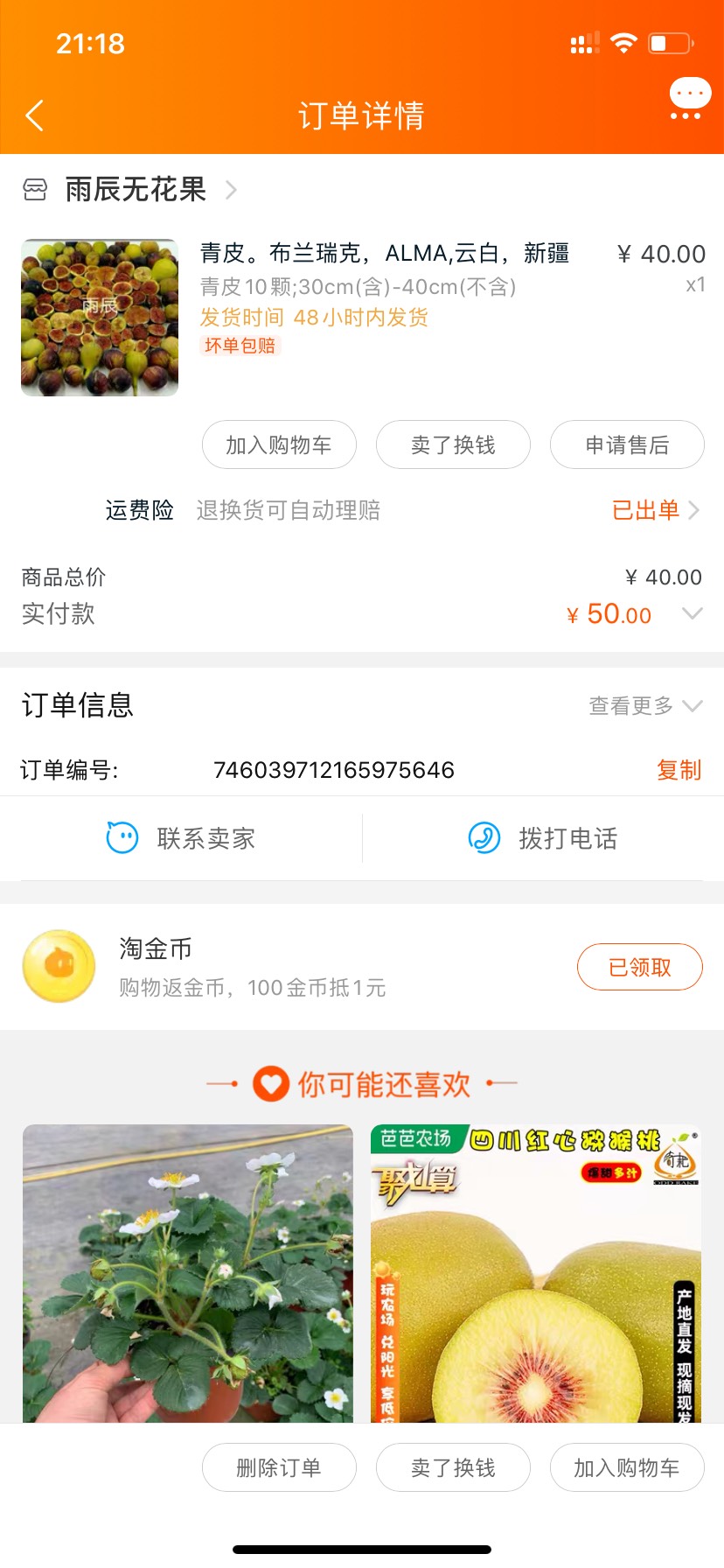724x1568 pixels.
Task: Tap 卖了换钱 under the fig product
Action: pos(453,445)
